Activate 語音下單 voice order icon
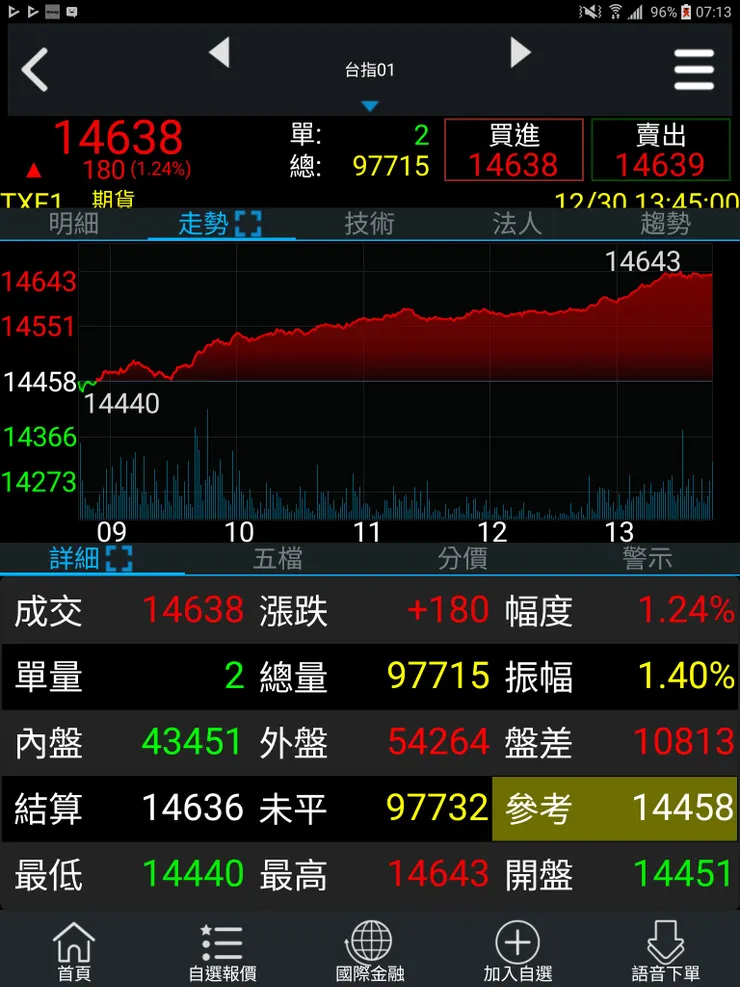Screen dimensions: 740x987 pyautogui.click(x=666, y=948)
